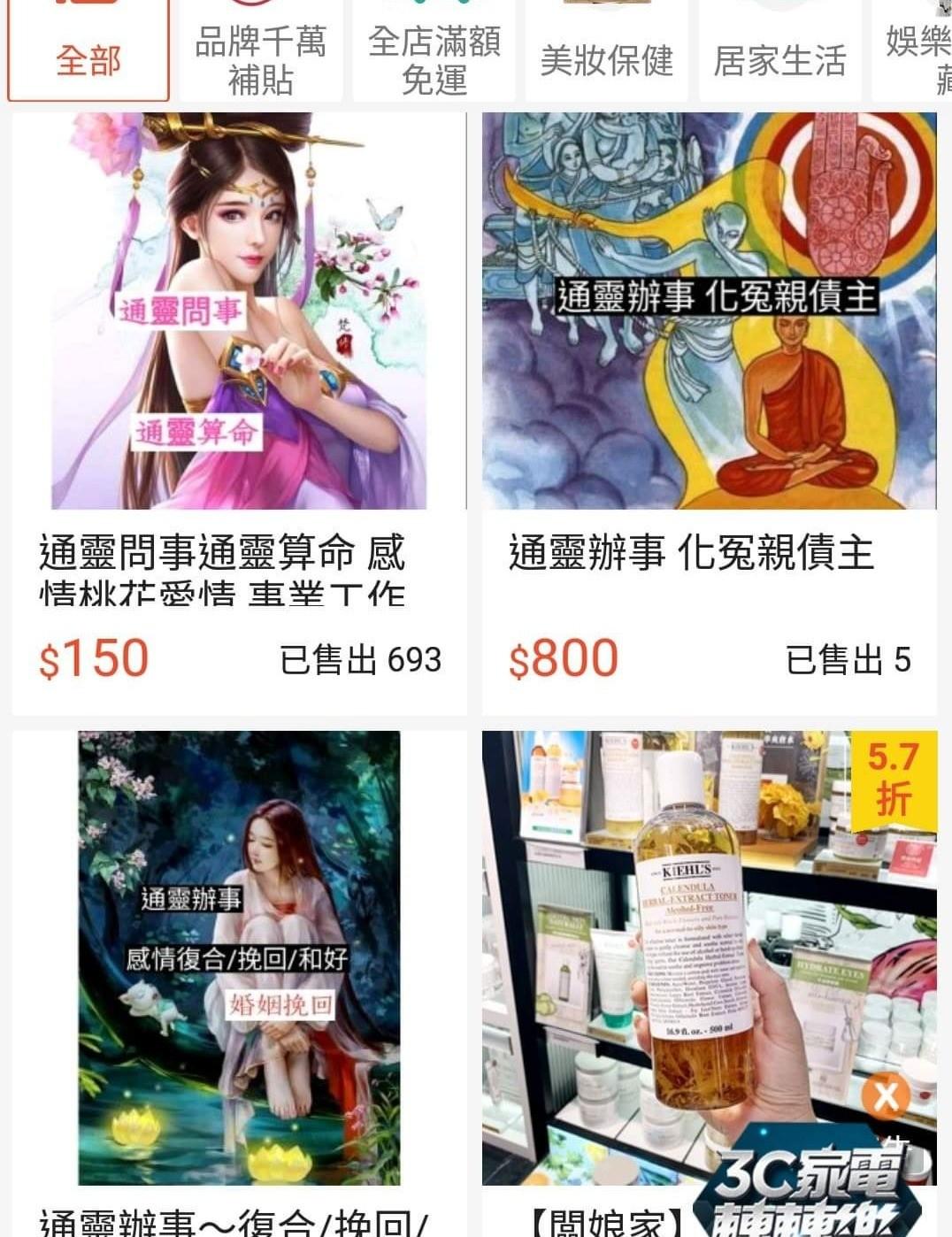Switch to the 品牌千萬補貼 tab
This screenshot has width=952, height=1237.
pyautogui.click(x=260, y=58)
